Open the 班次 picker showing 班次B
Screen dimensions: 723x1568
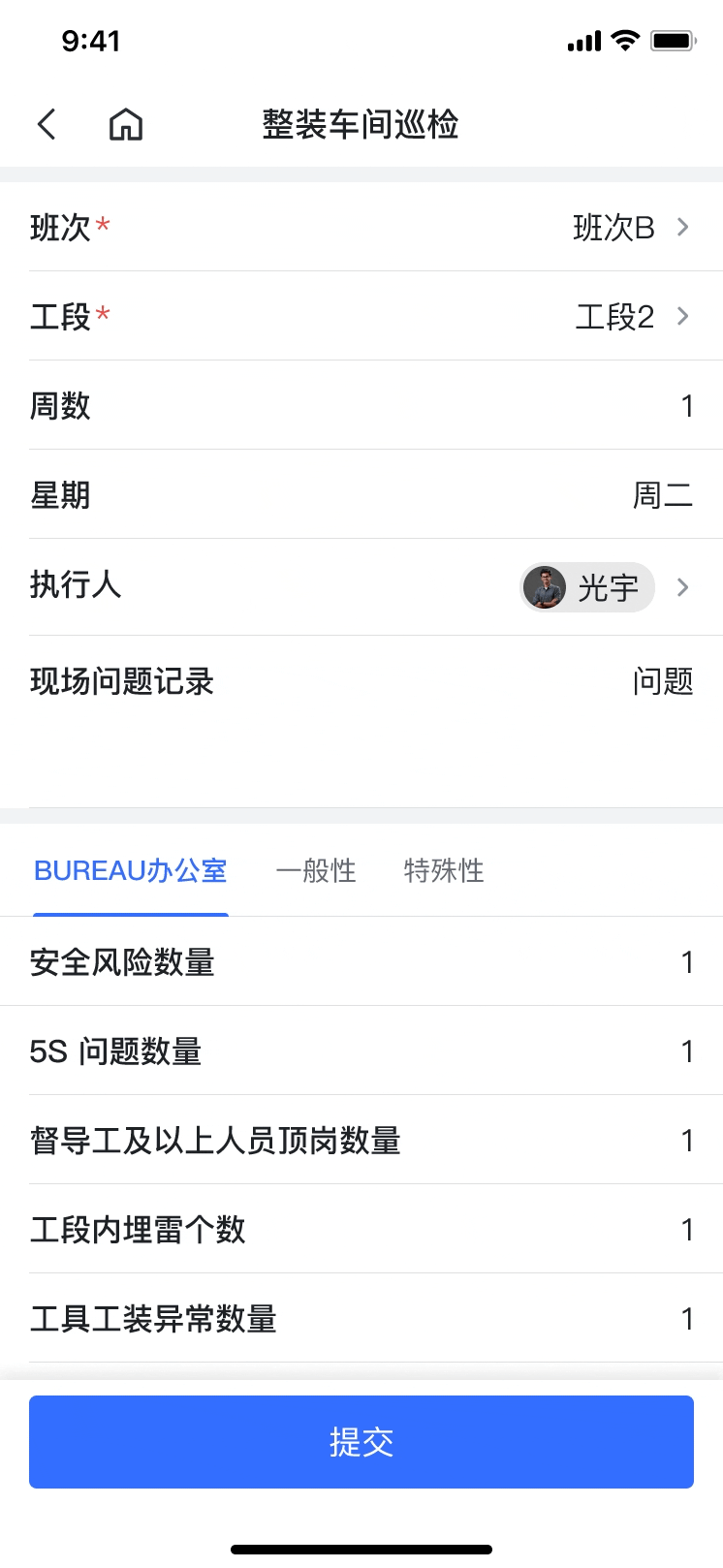[630, 228]
